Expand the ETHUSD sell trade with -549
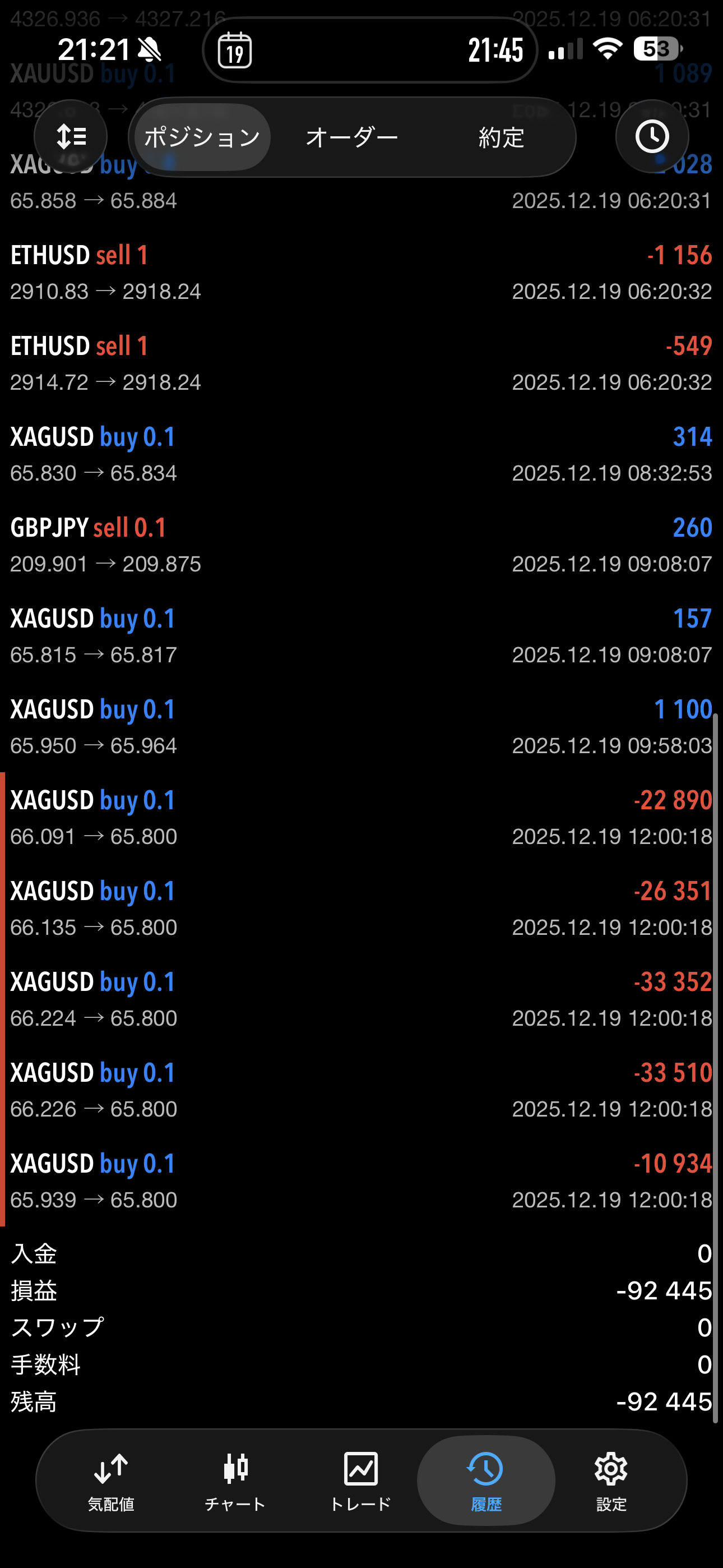 tap(361, 363)
